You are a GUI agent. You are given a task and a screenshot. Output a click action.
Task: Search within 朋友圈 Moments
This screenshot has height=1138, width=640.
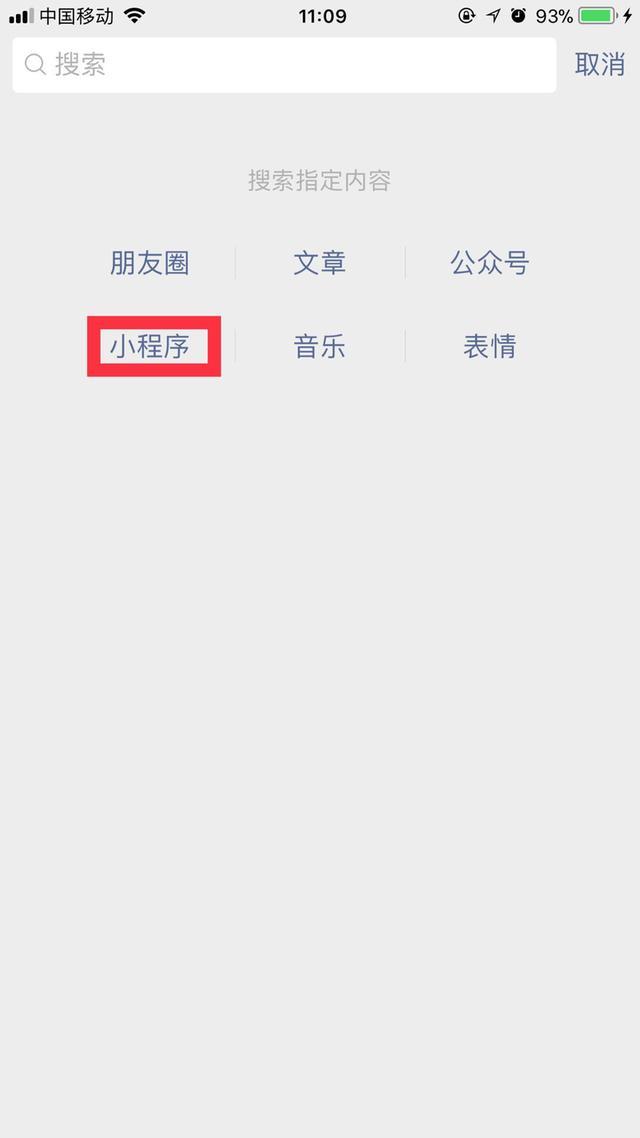150,263
